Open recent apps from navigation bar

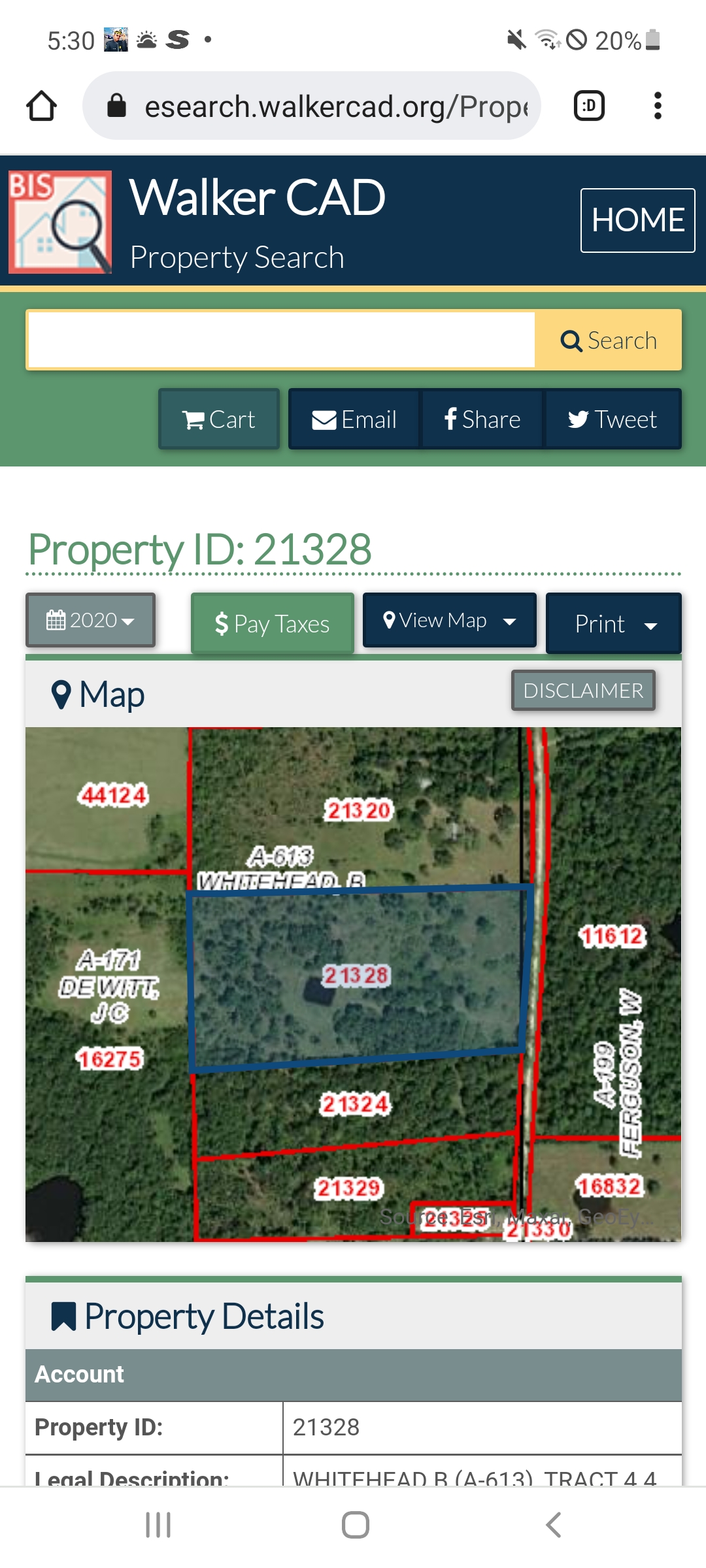click(x=158, y=1526)
